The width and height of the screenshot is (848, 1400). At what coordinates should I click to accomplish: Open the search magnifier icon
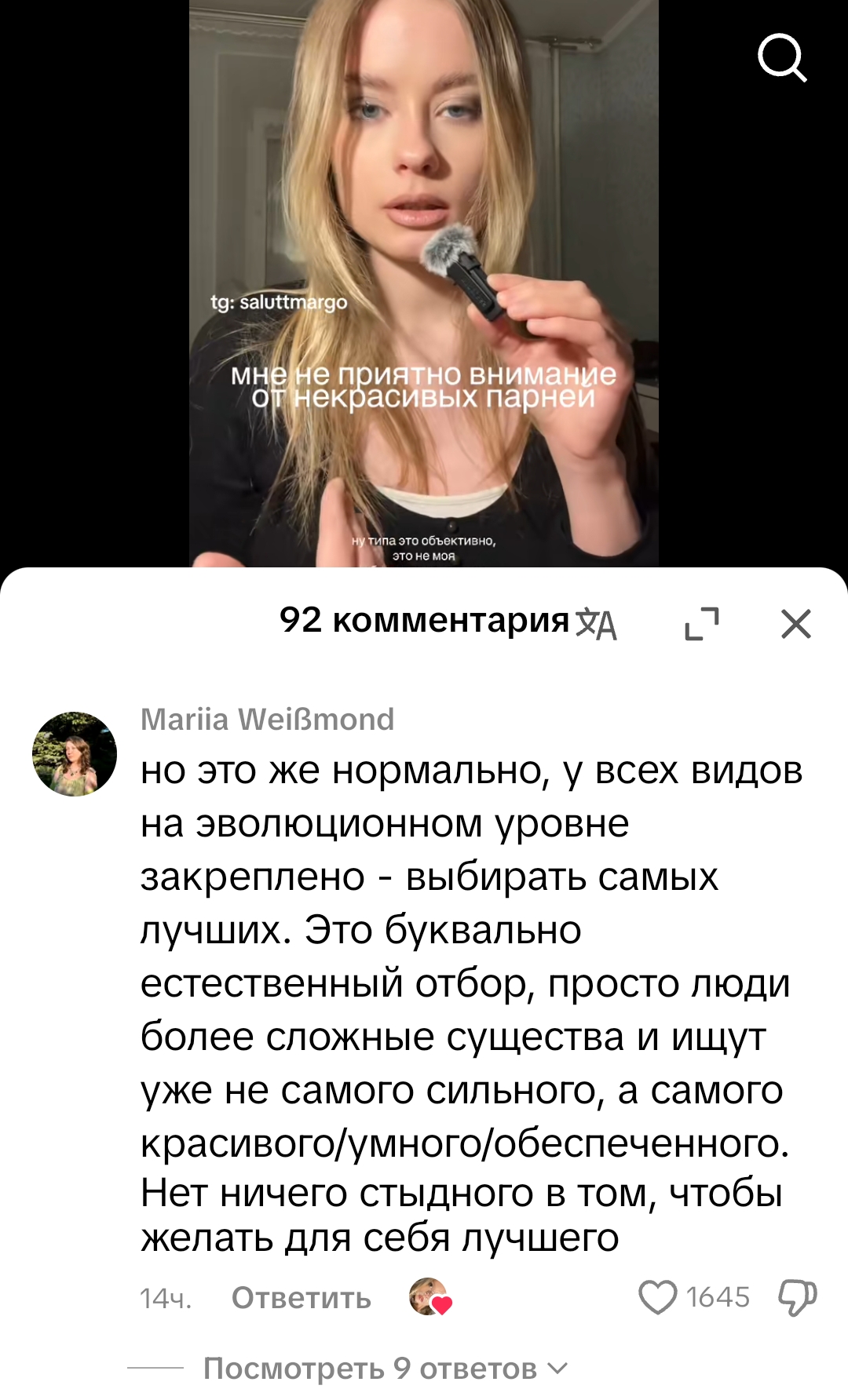coord(782,58)
